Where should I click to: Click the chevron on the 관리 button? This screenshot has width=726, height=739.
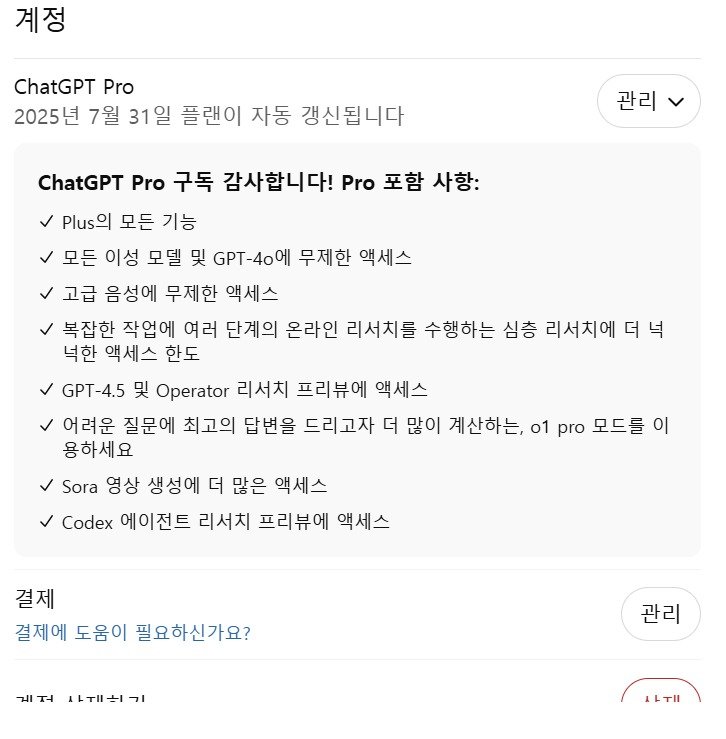pos(676,101)
